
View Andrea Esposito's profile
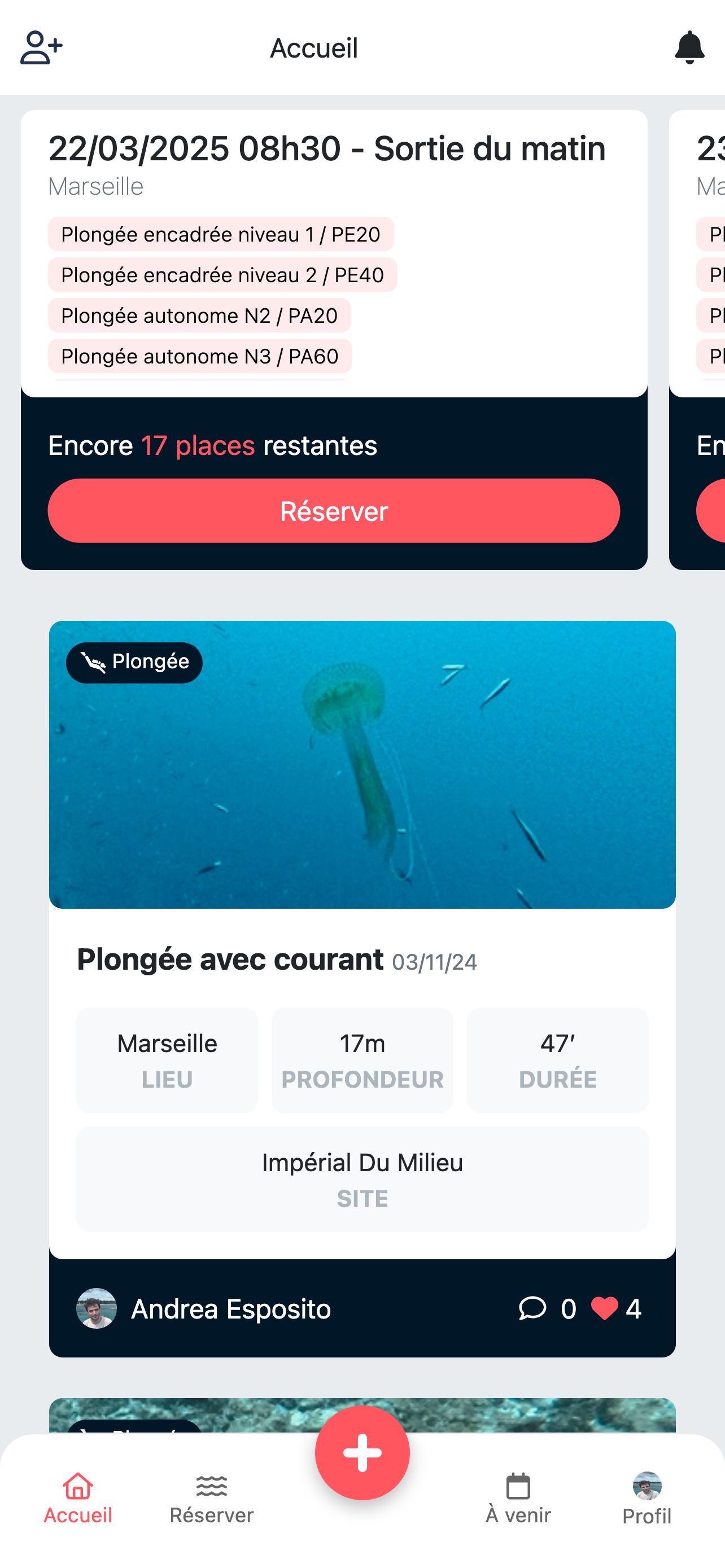pyautogui.click(x=230, y=1309)
